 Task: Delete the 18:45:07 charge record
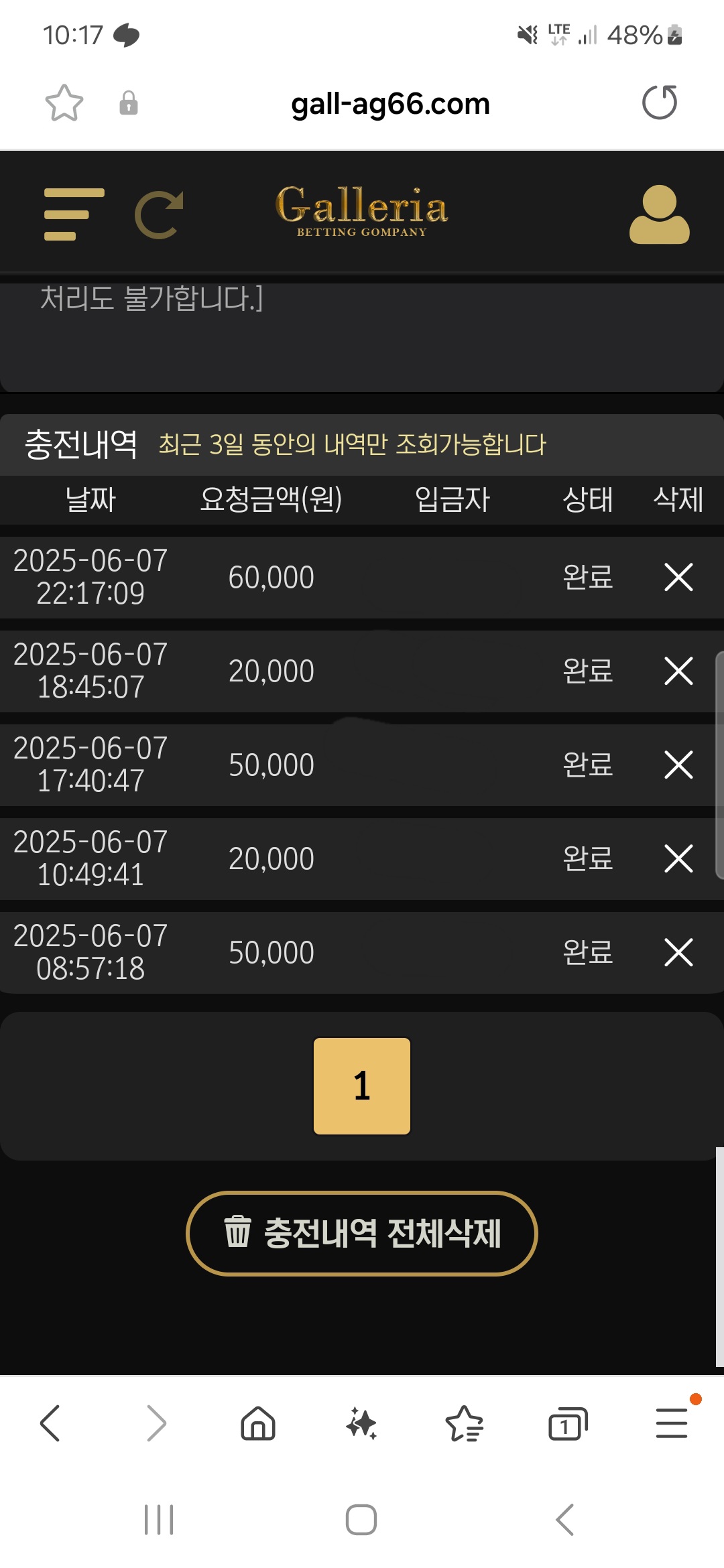coord(678,671)
